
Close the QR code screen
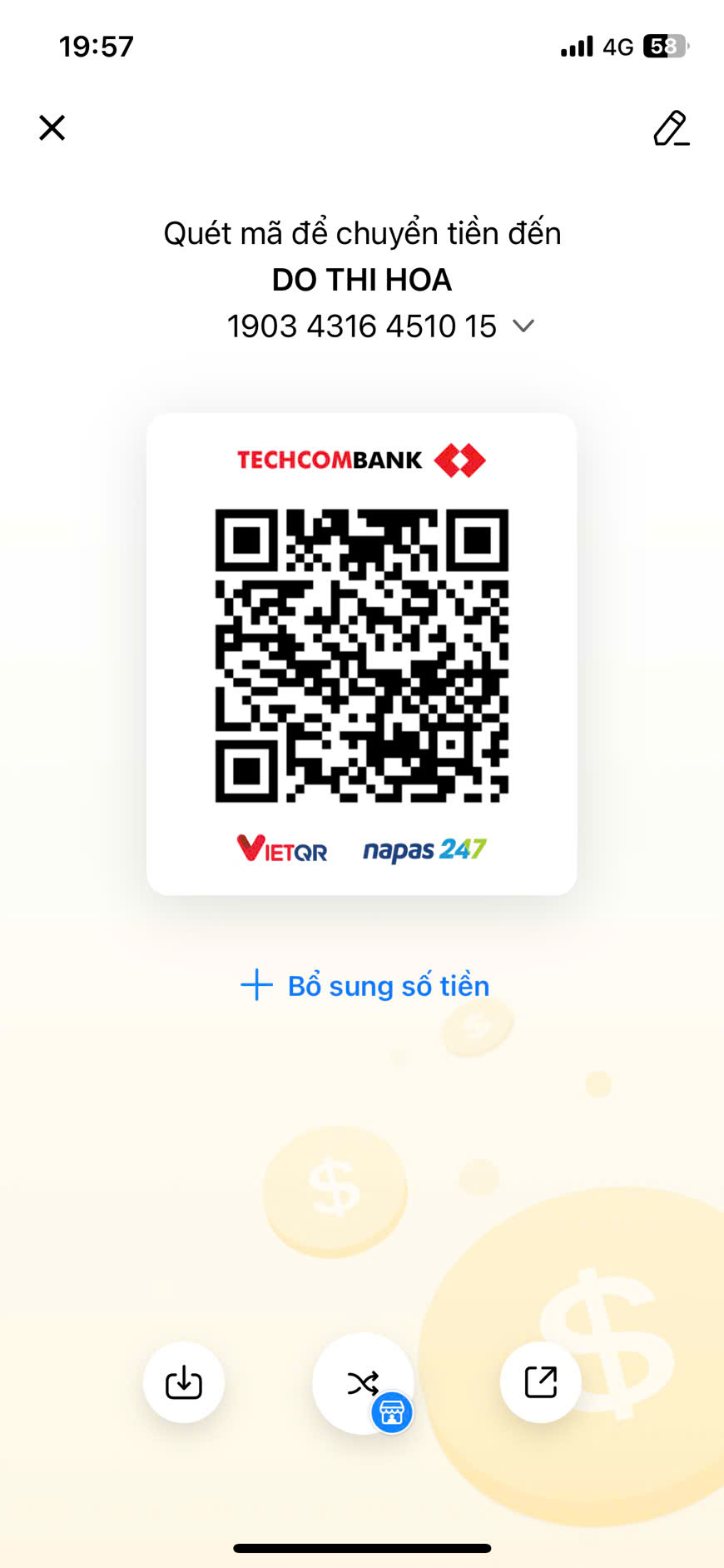tap(52, 127)
